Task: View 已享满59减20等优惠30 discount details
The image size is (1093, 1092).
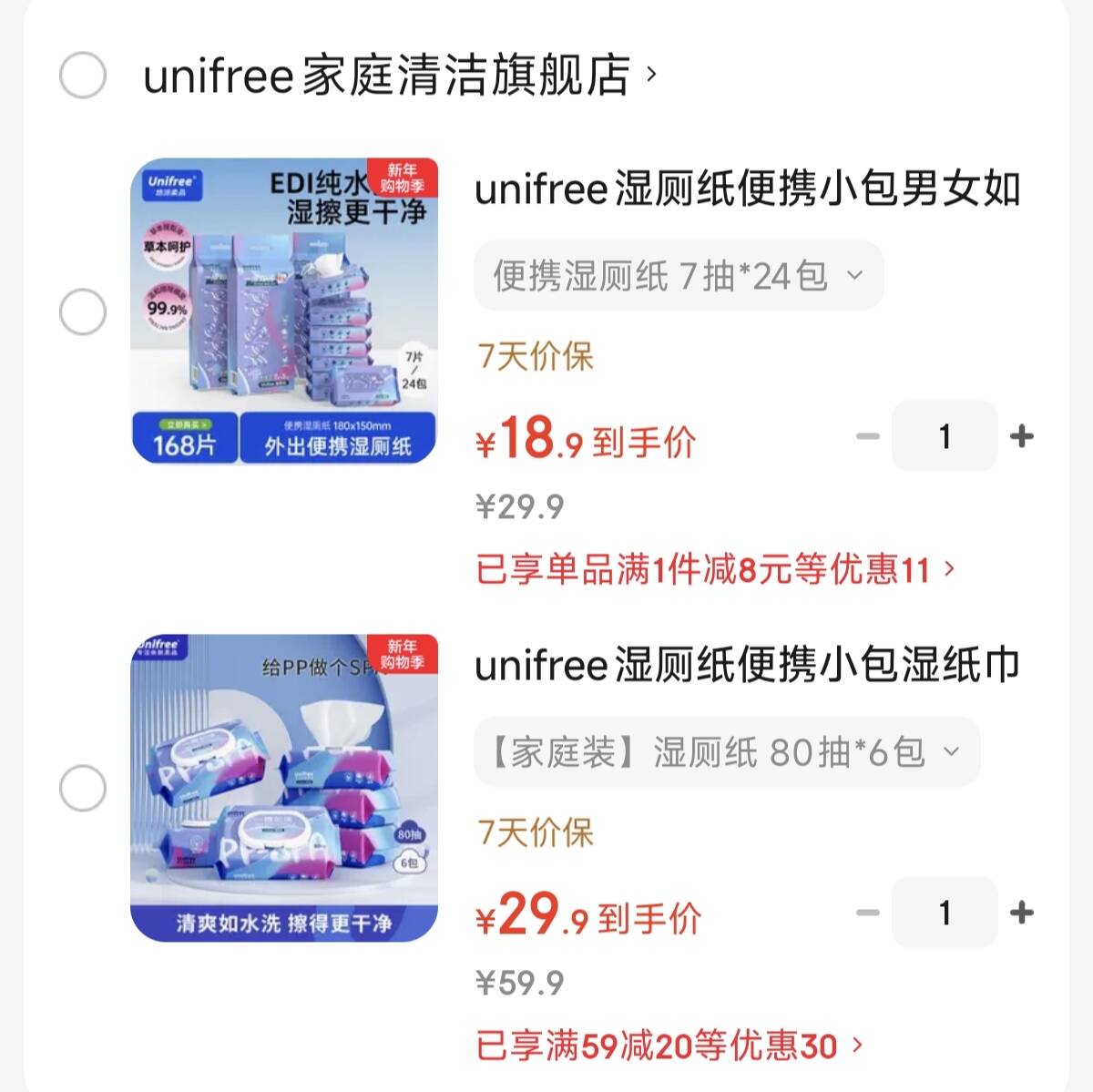Action: [668, 1046]
